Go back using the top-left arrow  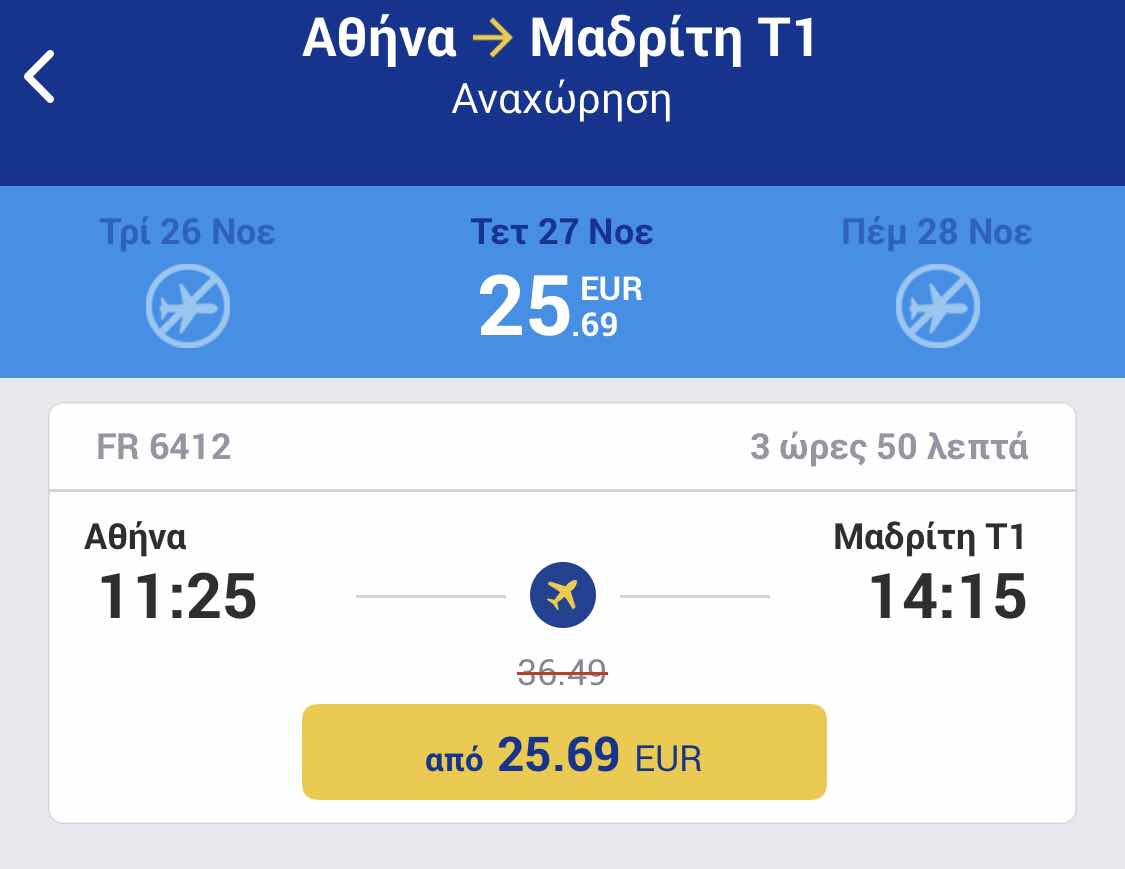click(x=40, y=78)
